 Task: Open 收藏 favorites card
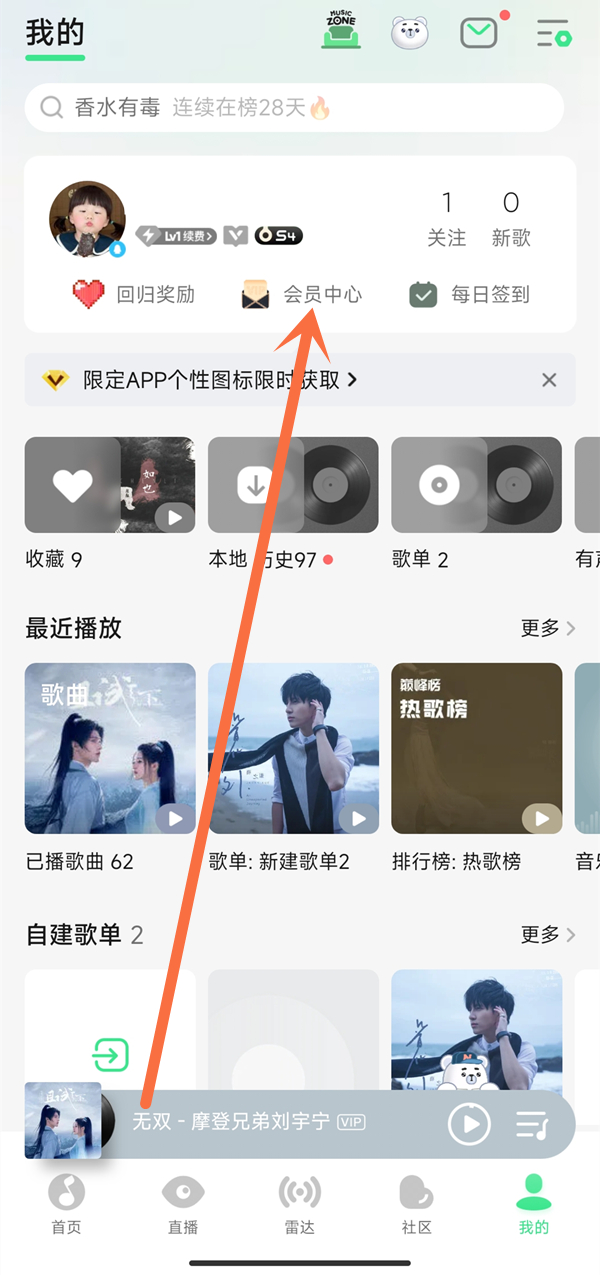110,486
